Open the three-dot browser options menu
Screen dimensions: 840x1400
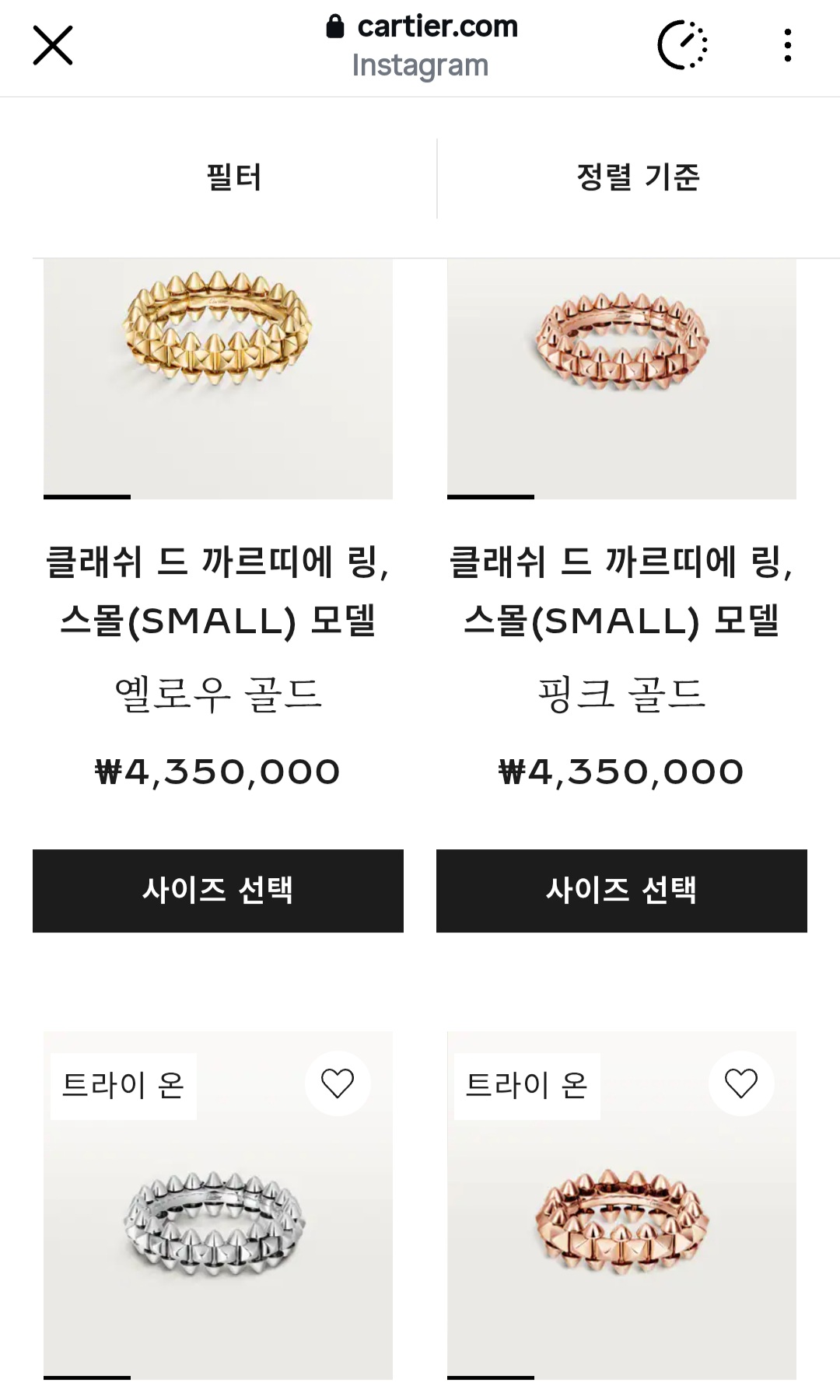tap(788, 43)
